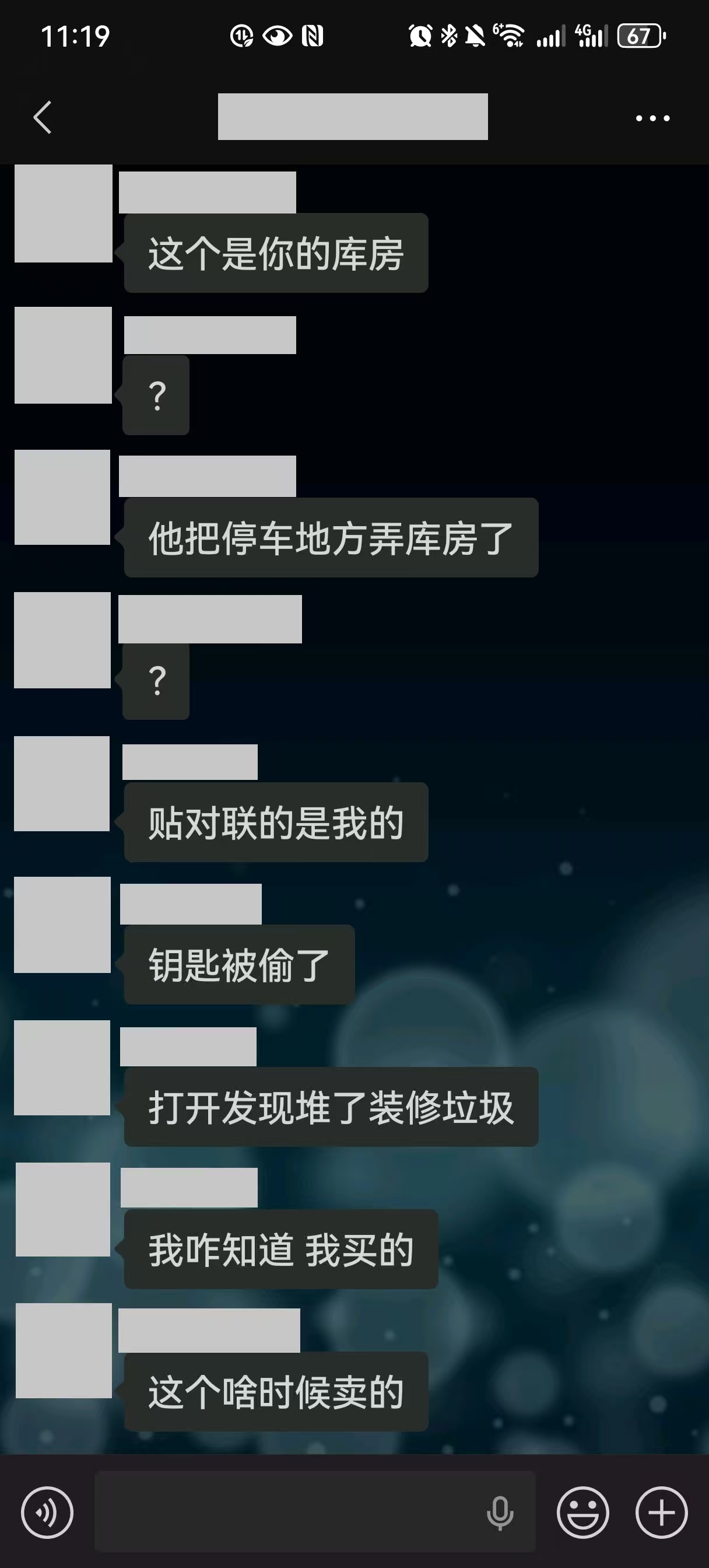Focus the message text field
This screenshot has width=709, height=1568.
[x=286, y=1512]
